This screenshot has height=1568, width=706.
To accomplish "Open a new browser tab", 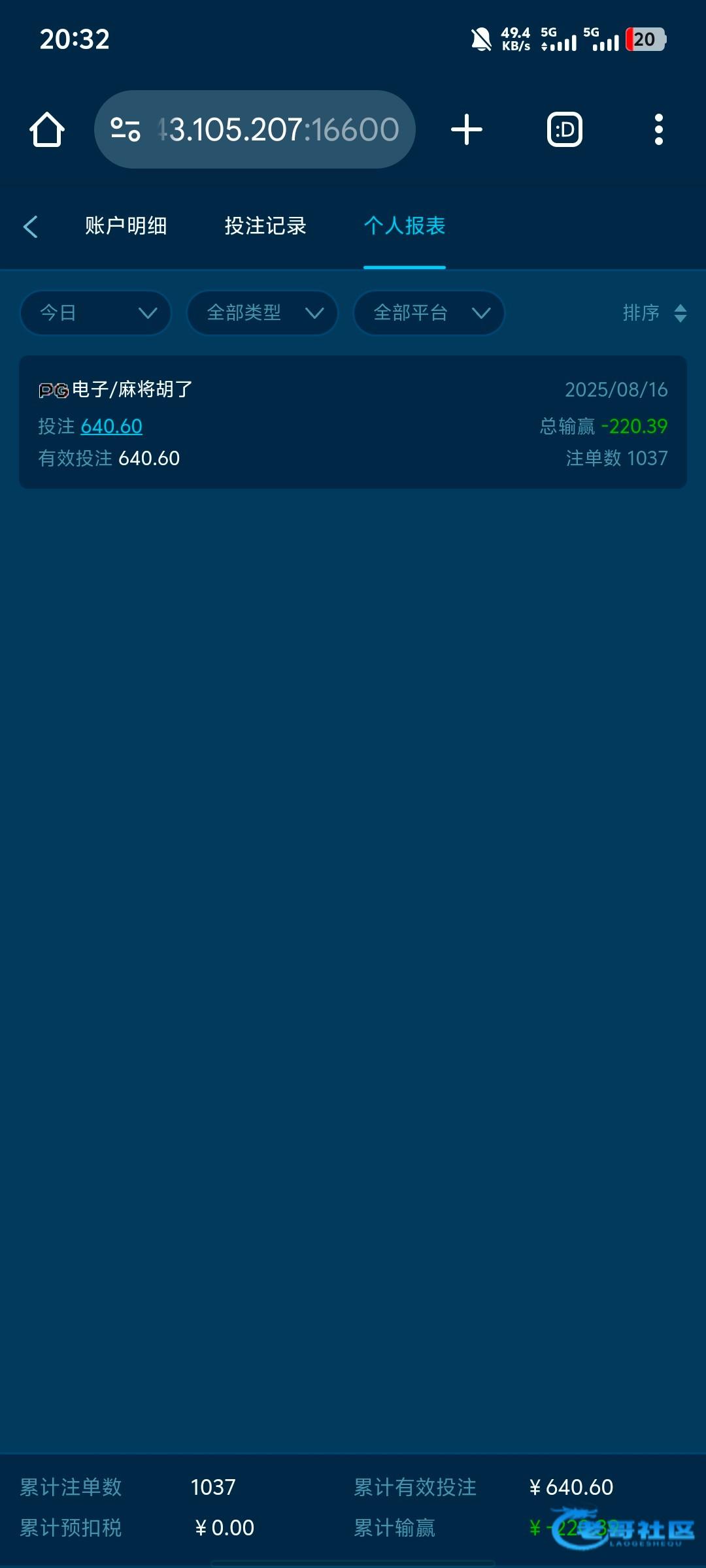I will [x=467, y=129].
